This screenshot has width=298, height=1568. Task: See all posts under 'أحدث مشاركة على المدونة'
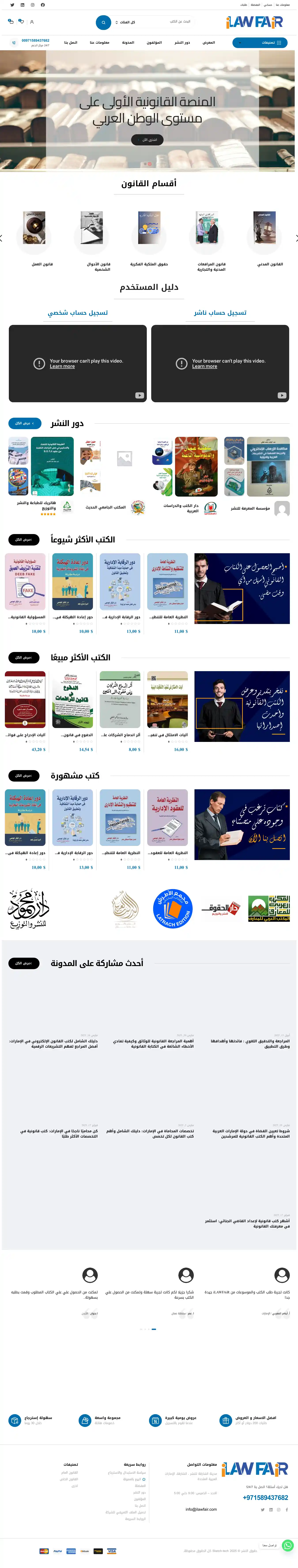[24, 963]
